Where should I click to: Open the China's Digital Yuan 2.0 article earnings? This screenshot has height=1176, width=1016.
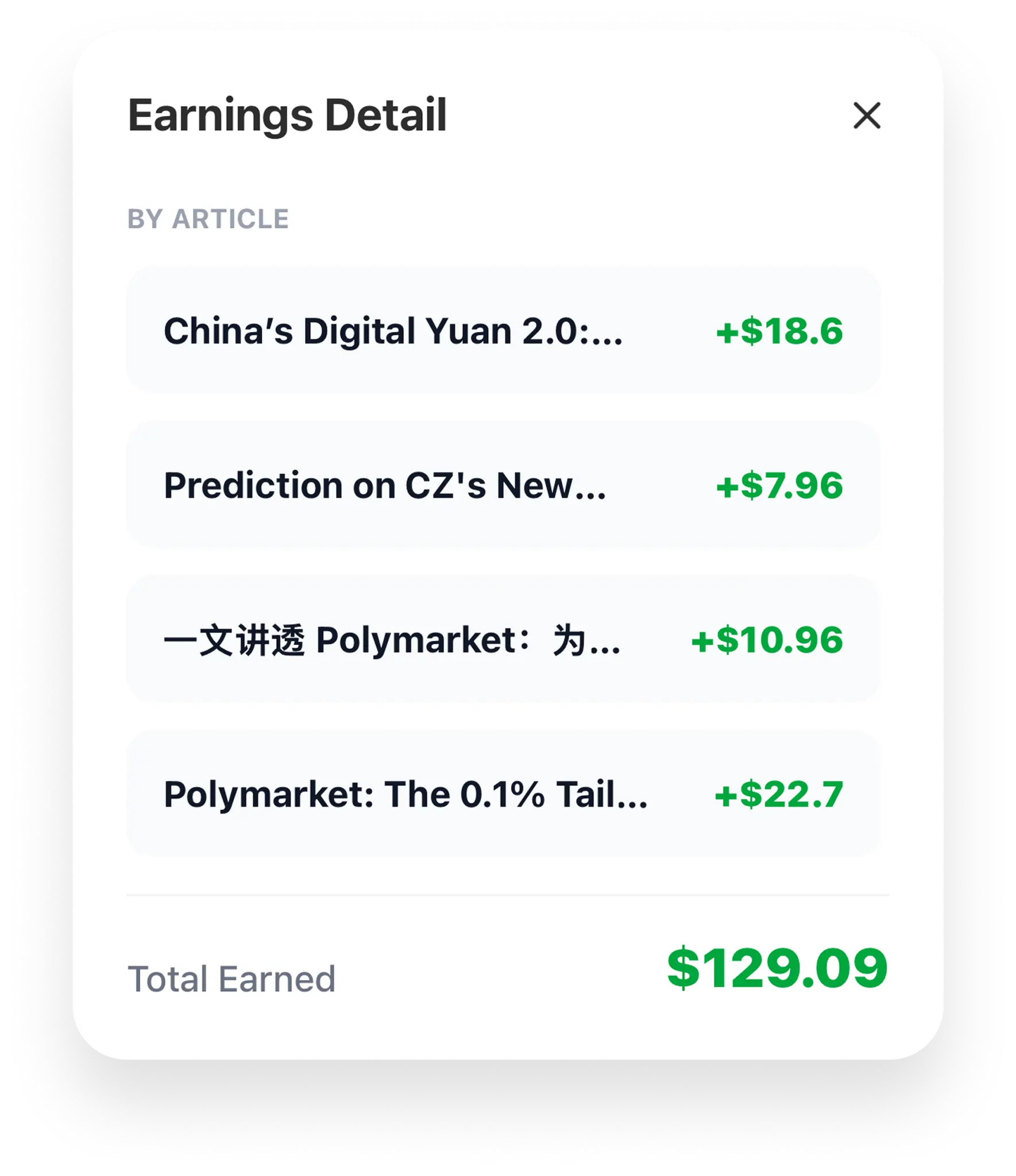click(503, 331)
